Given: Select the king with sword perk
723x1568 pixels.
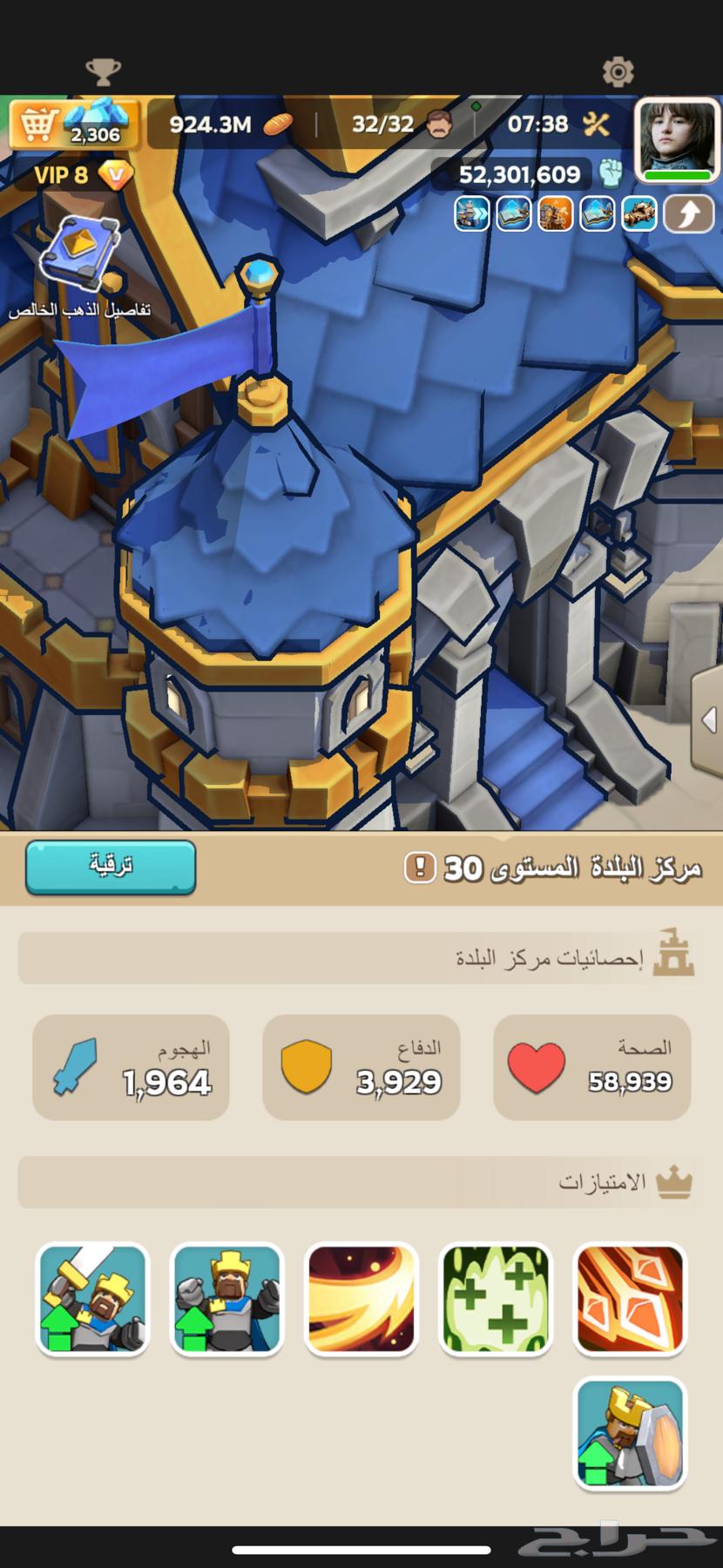Looking at the screenshot, I should coord(92,1299).
